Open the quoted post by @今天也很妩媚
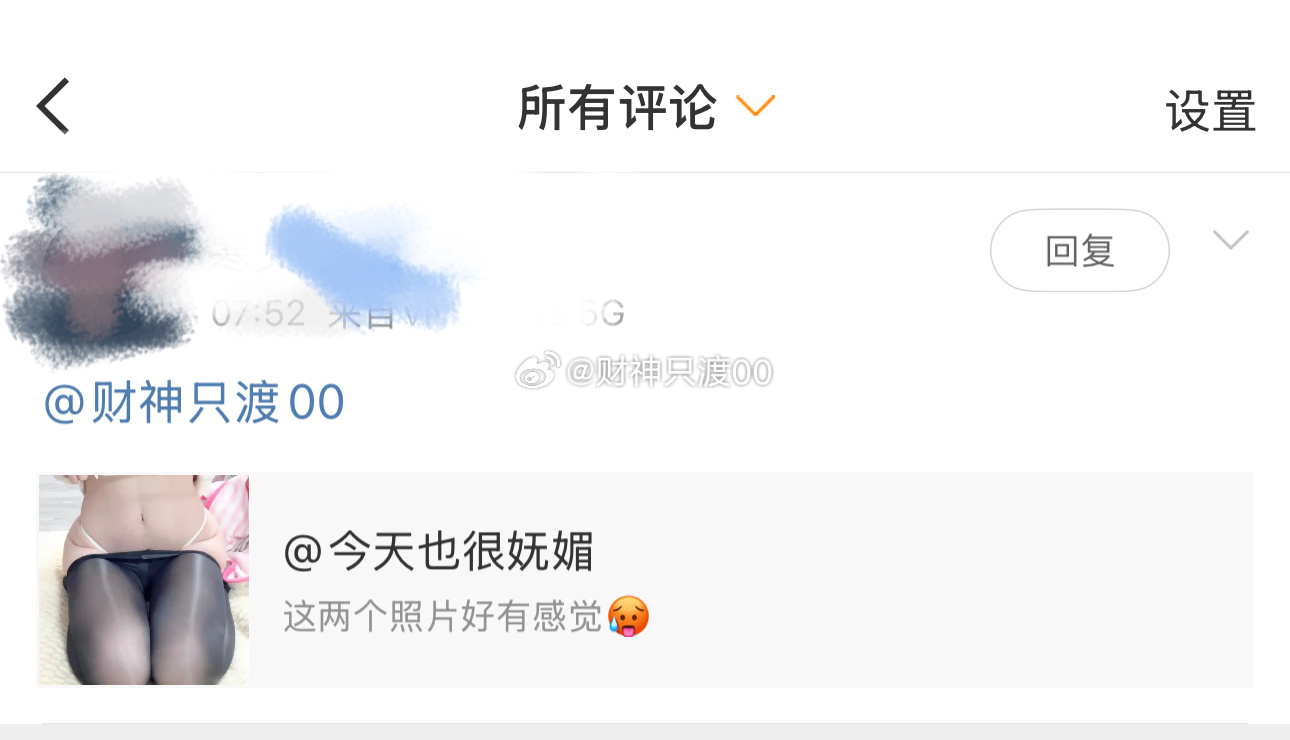Image resolution: width=1290 pixels, height=740 pixels. pyautogui.click(x=645, y=580)
